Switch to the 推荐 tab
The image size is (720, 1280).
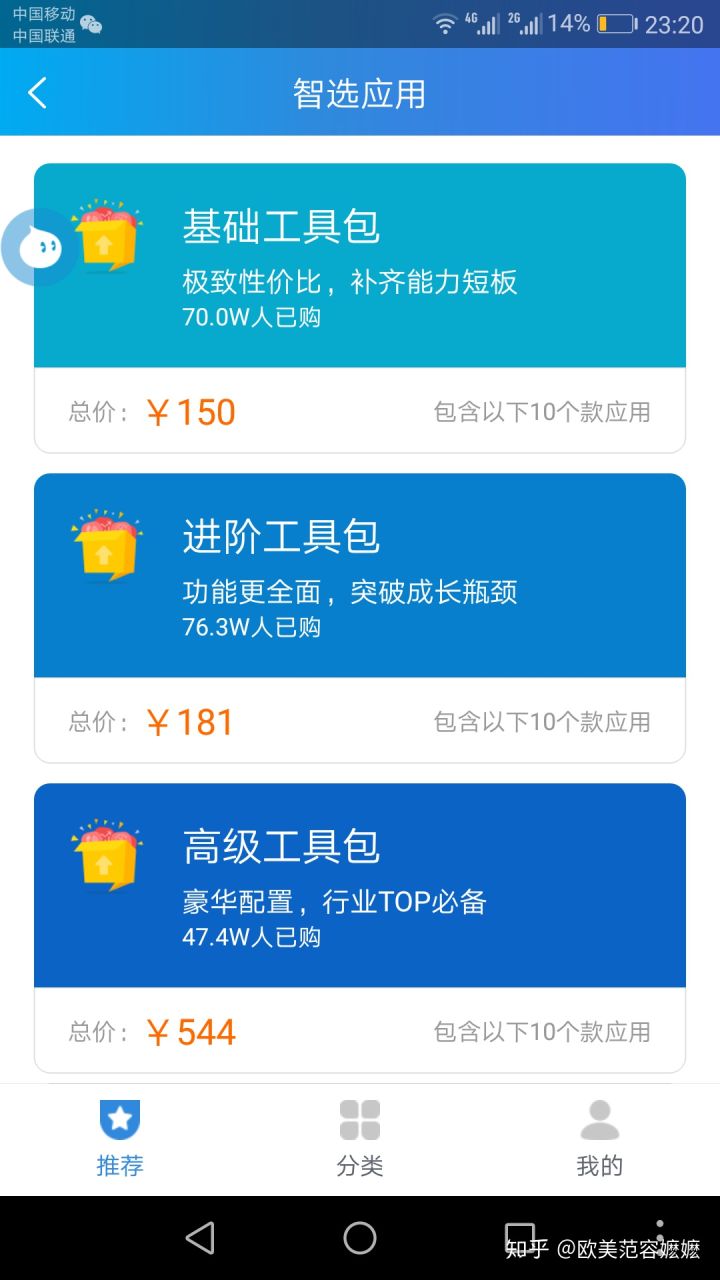(x=120, y=1138)
